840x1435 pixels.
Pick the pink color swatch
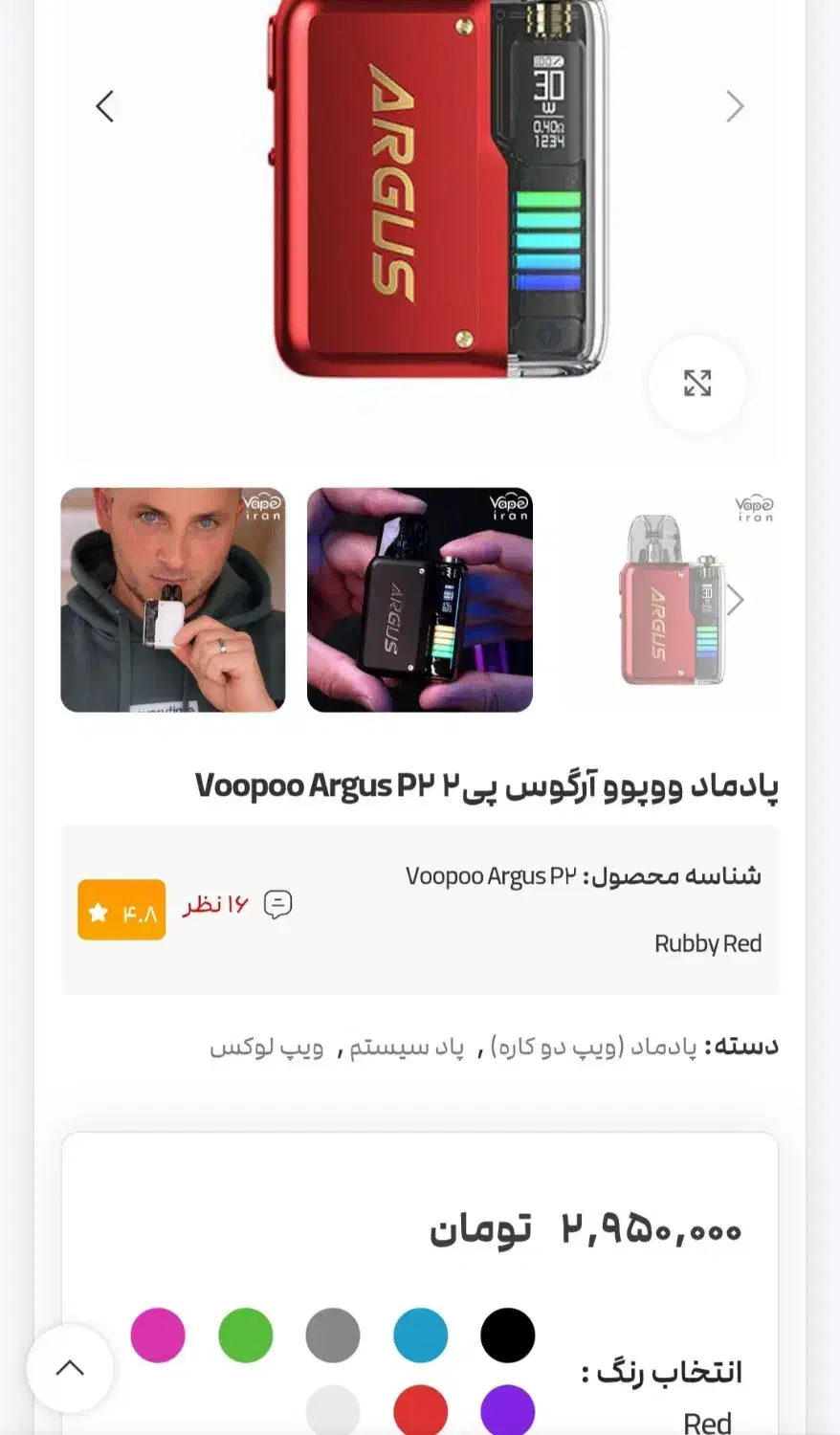pos(158,1335)
